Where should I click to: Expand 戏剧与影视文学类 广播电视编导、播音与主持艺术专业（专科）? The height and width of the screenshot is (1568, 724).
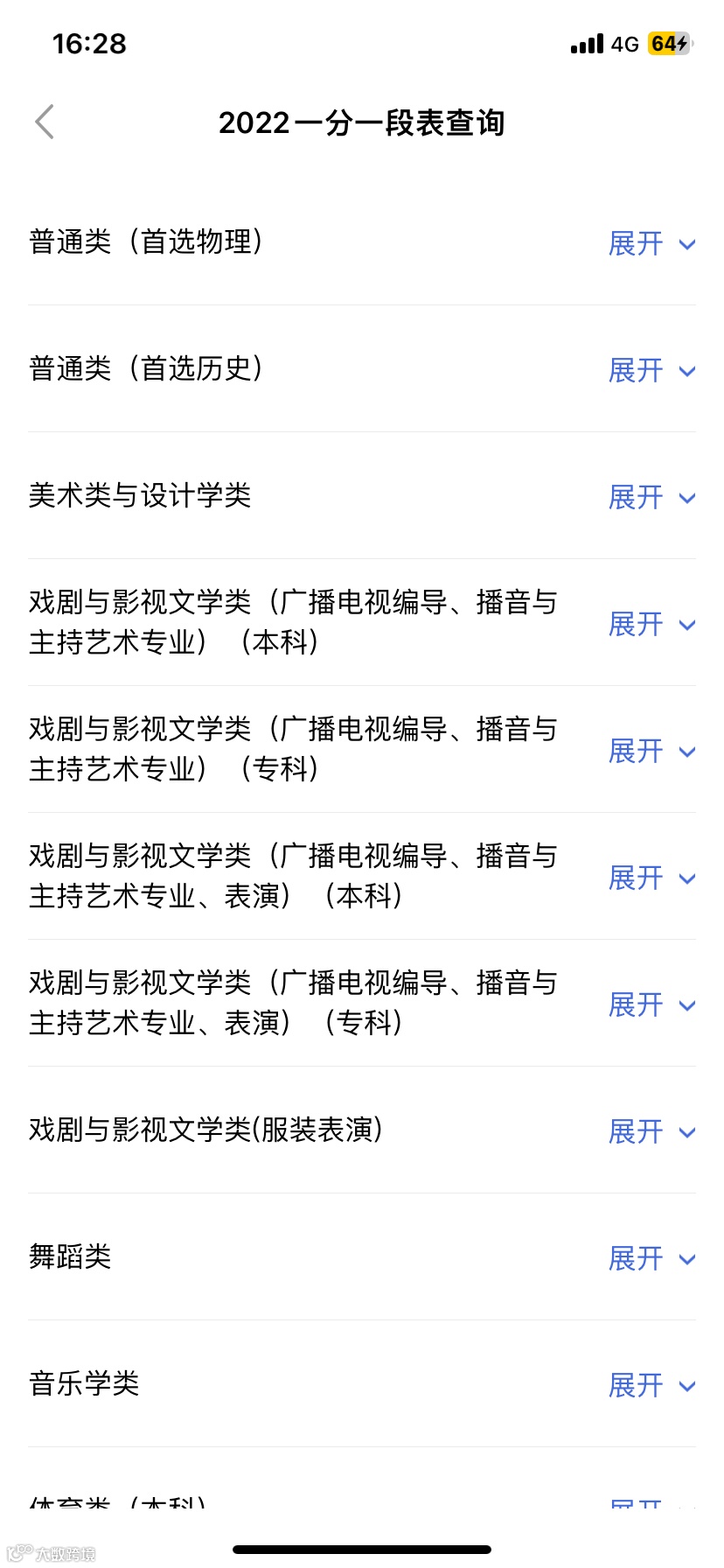pos(651,752)
